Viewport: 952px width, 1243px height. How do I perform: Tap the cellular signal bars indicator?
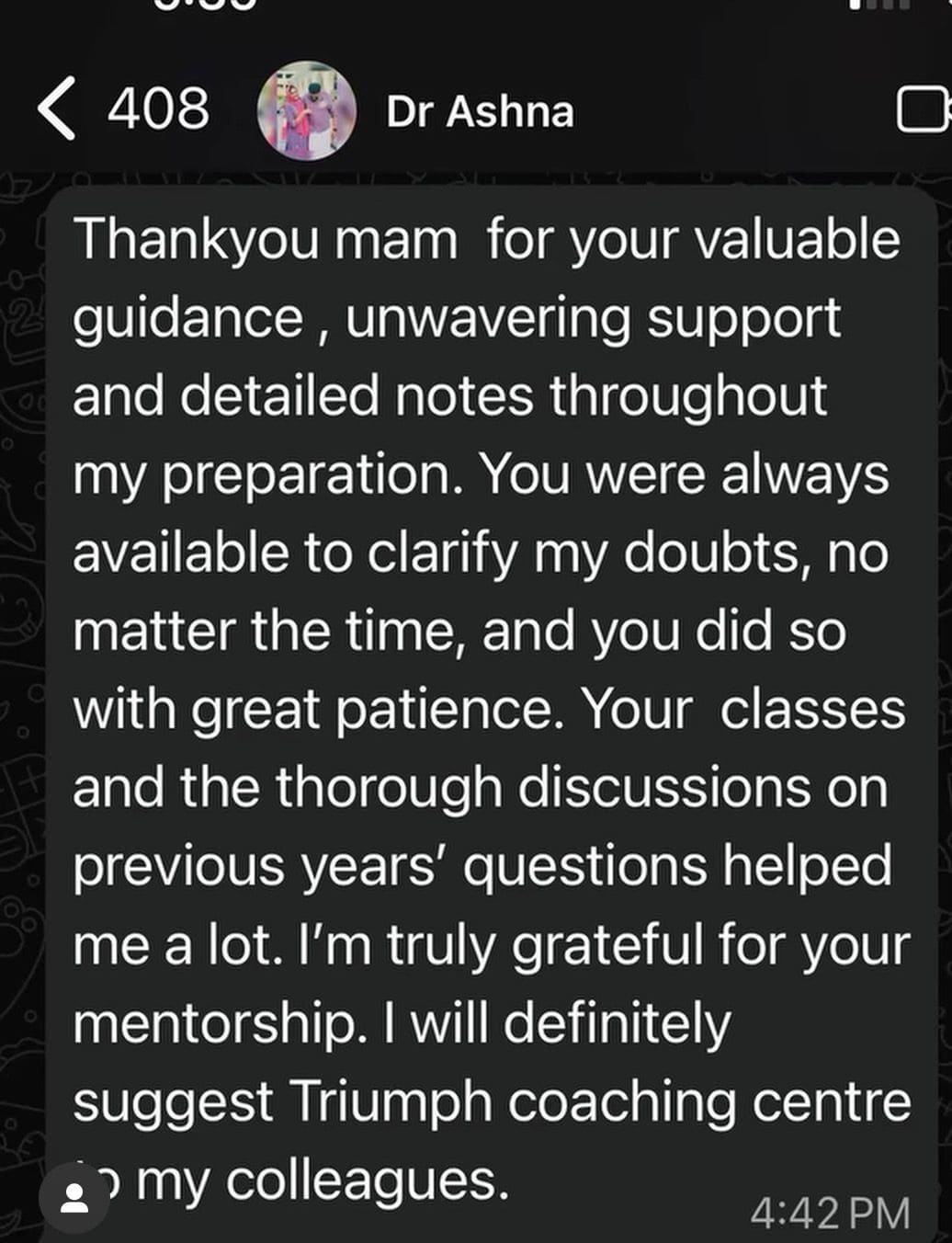878,7
